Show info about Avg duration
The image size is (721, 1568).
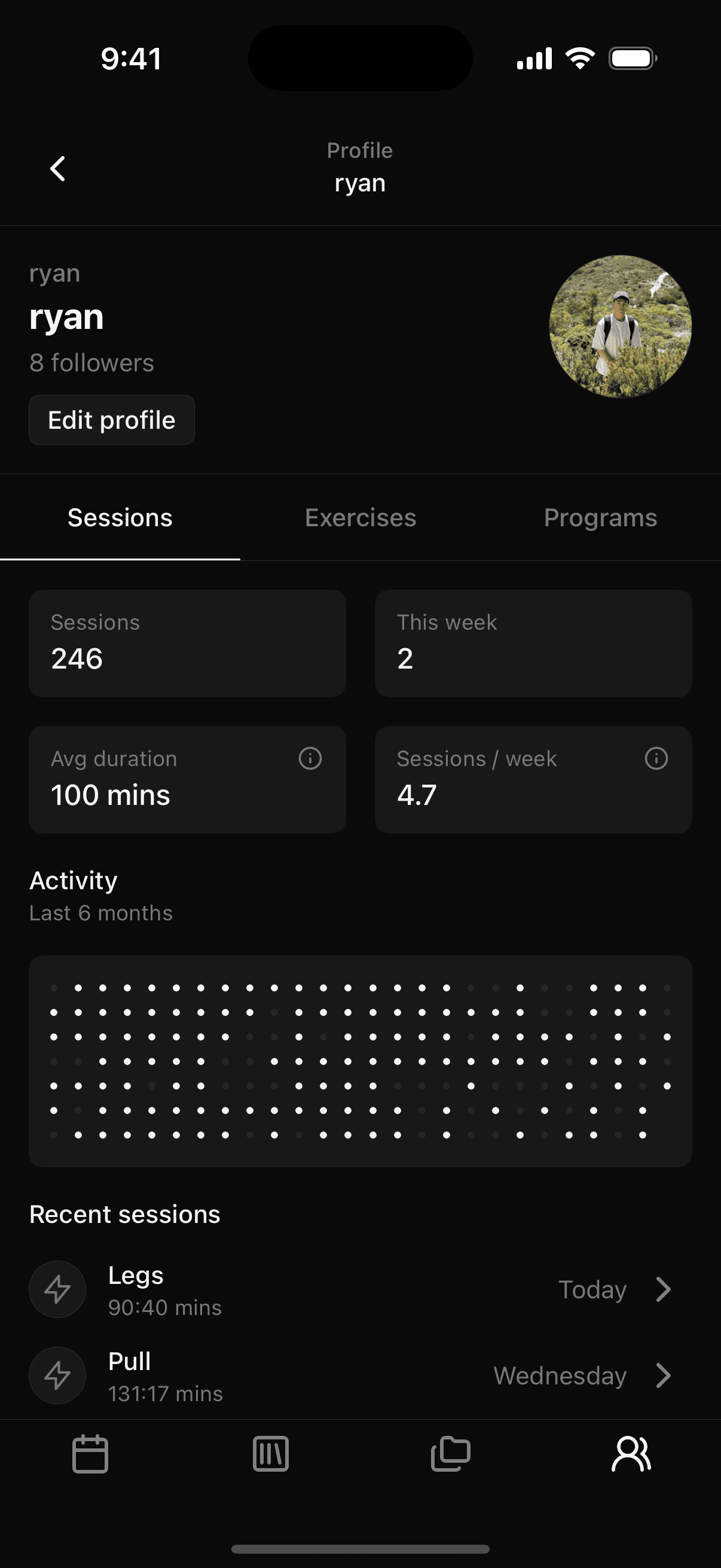pos(310,758)
